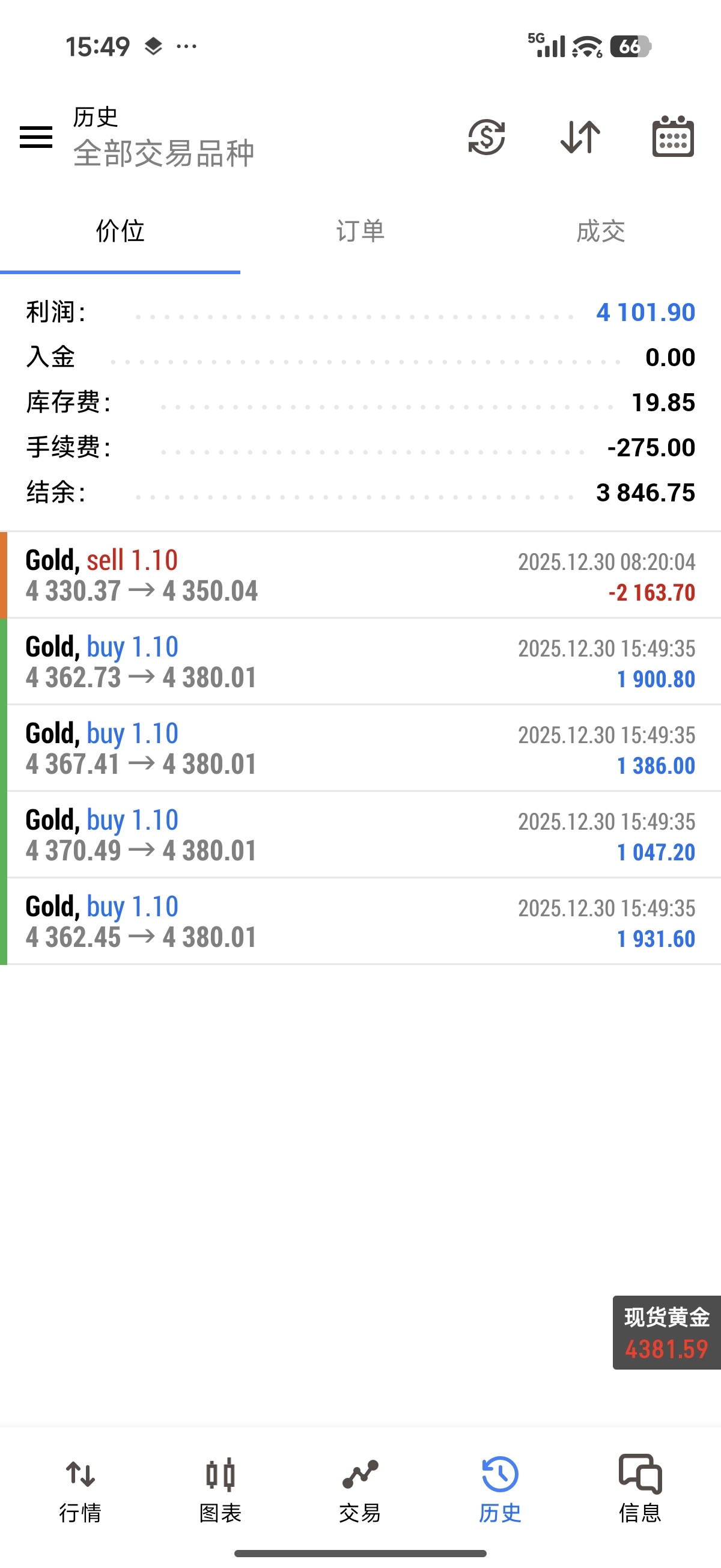The height and width of the screenshot is (1568, 721).
Task: Select the 历史 history tab
Action: click(x=500, y=1489)
